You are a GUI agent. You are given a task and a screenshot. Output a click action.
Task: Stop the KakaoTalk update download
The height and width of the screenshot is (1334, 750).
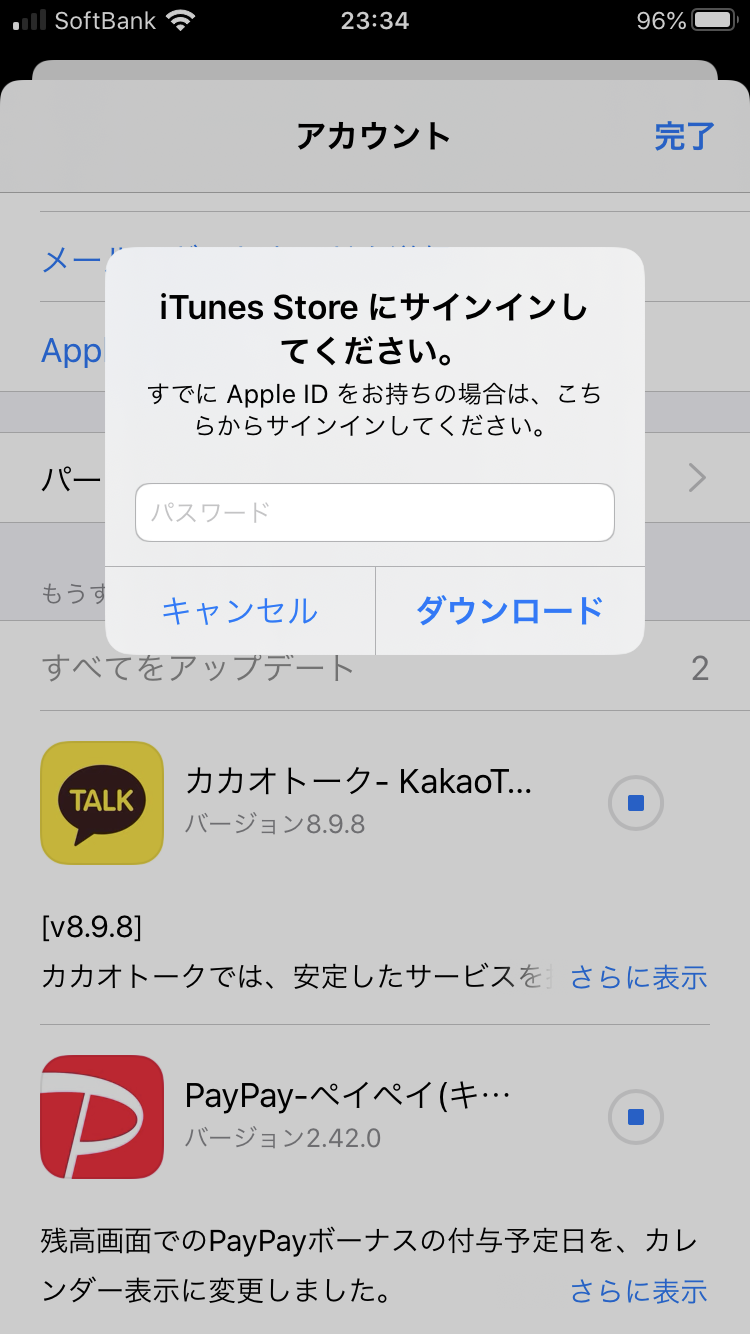[636, 802]
